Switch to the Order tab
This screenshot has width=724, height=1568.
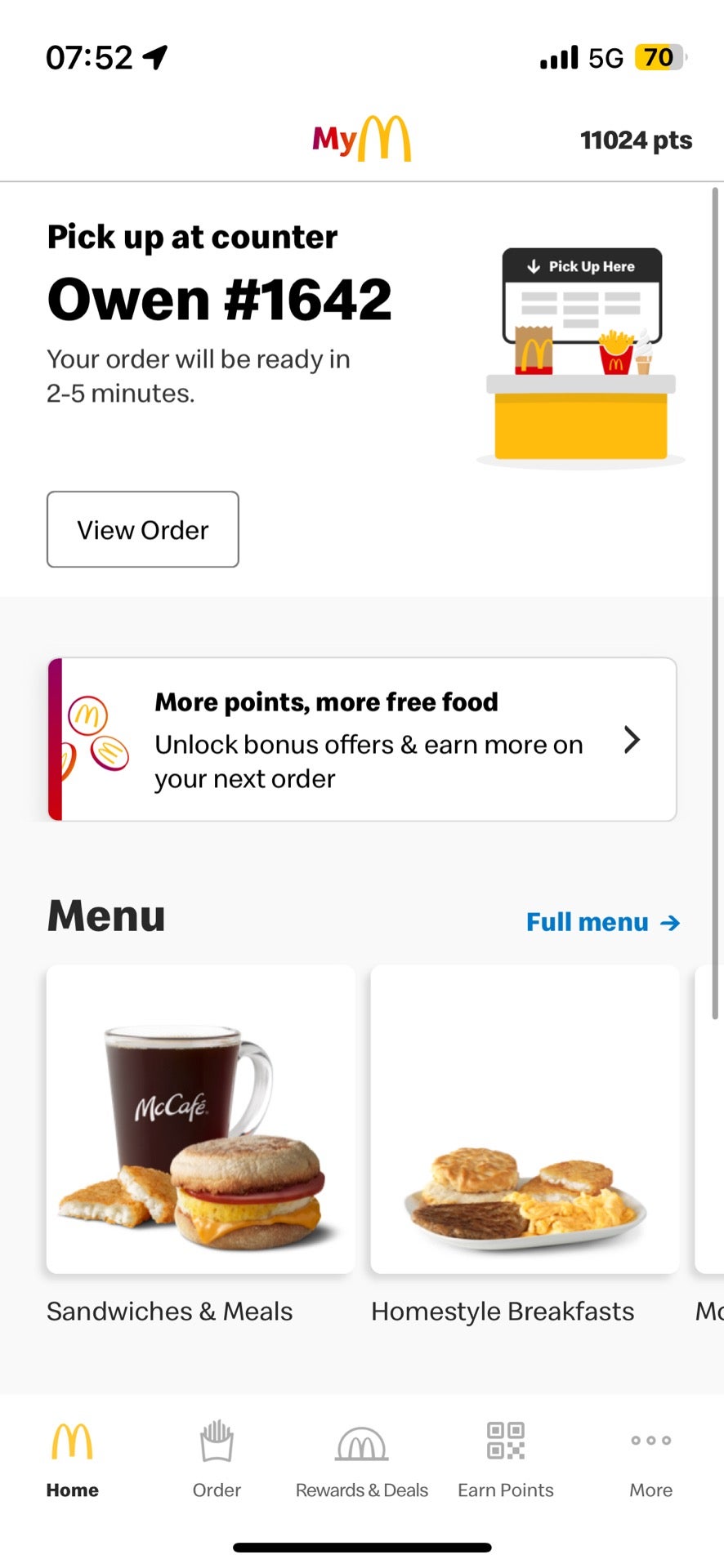point(217,1459)
